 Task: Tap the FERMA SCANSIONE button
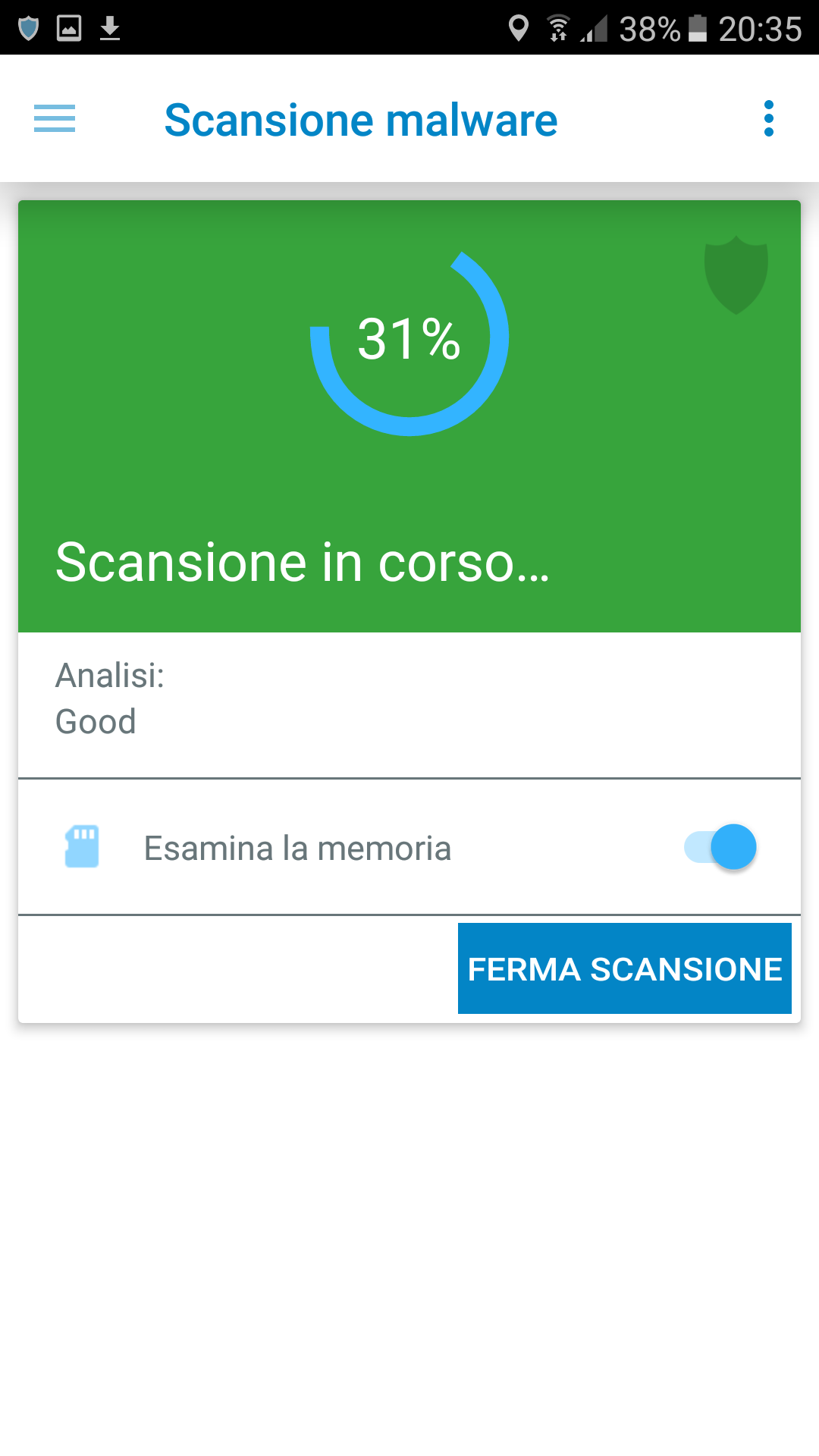[625, 968]
